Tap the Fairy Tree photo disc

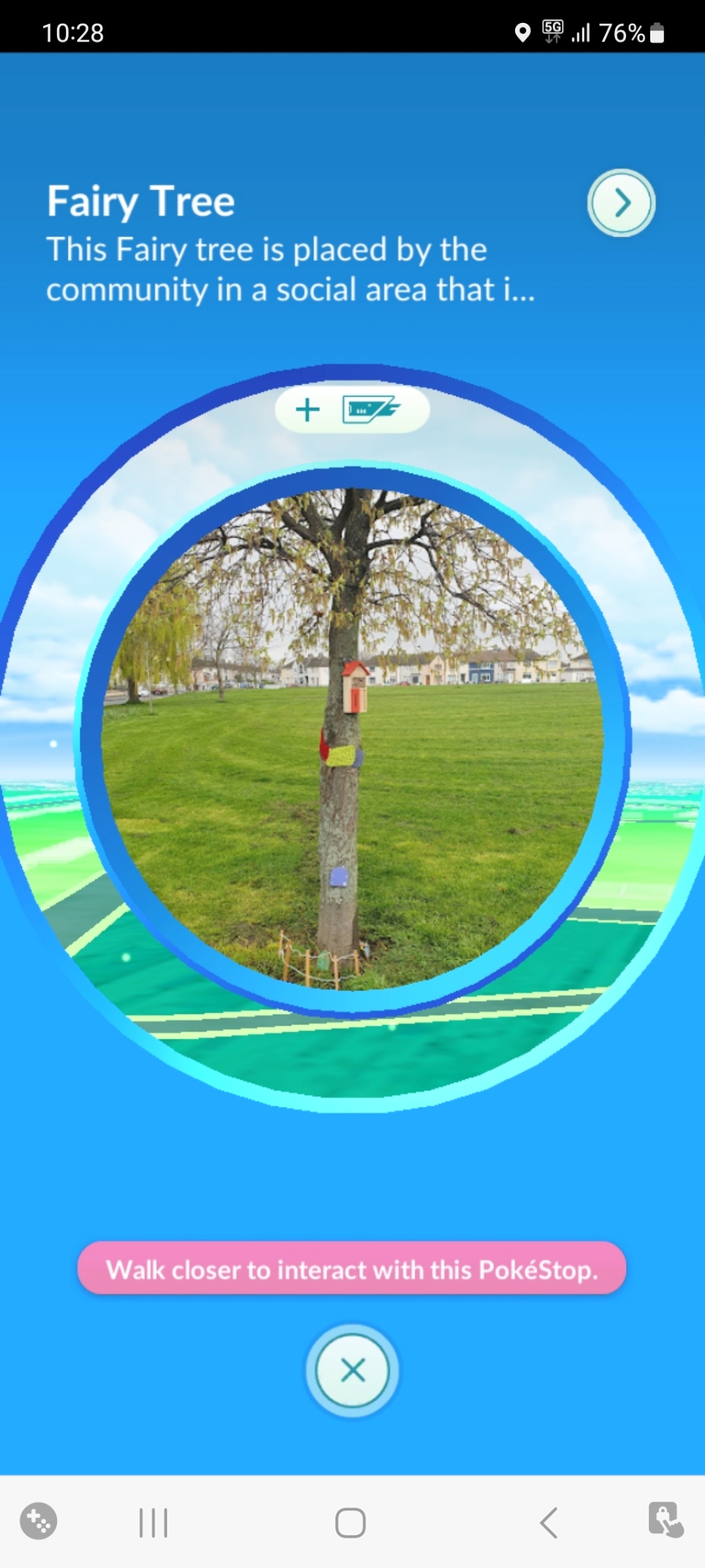(x=352, y=739)
